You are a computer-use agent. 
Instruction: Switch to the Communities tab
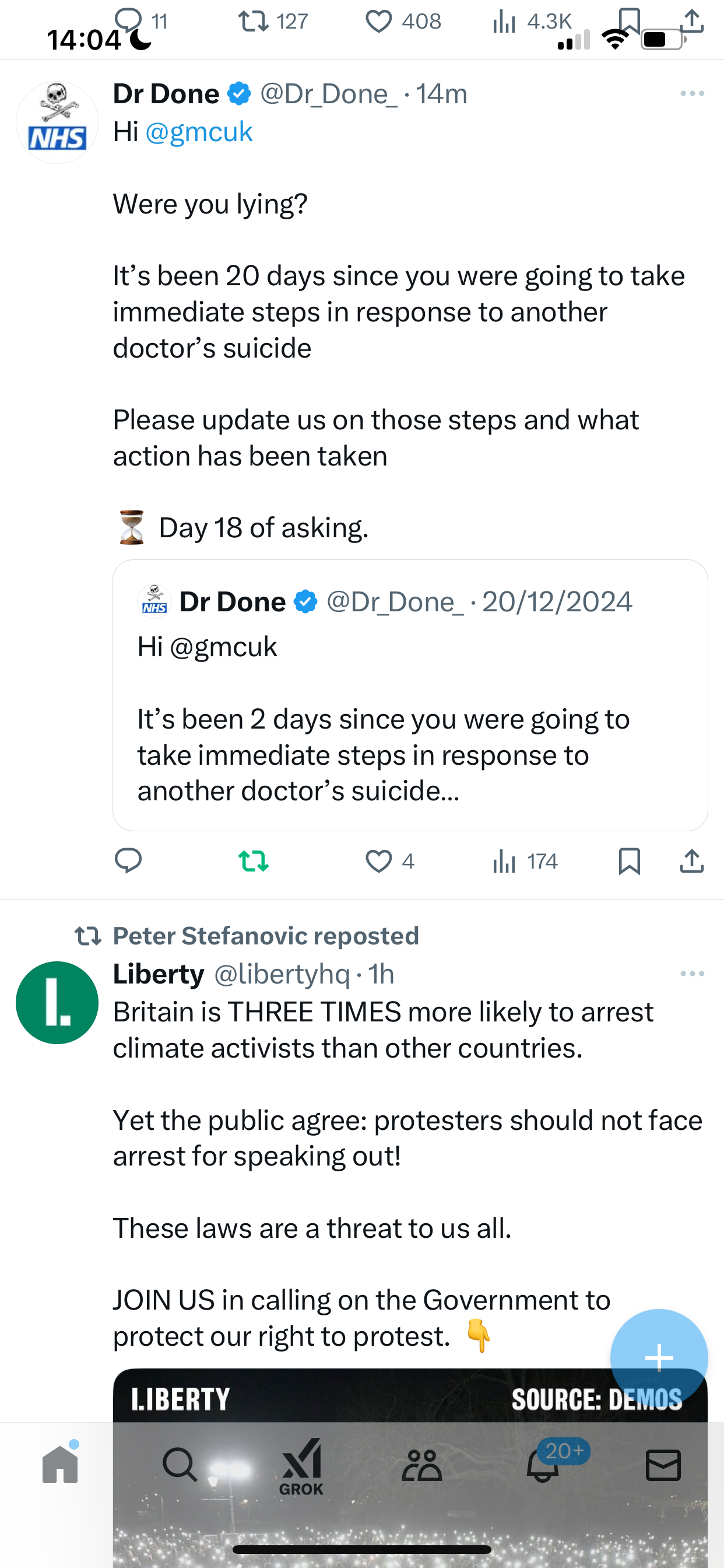(x=421, y=1465)
